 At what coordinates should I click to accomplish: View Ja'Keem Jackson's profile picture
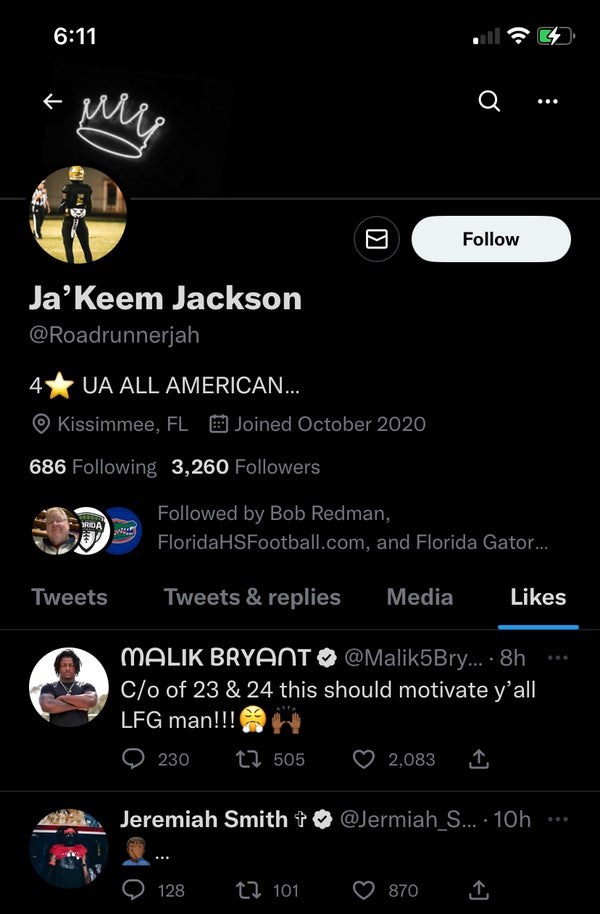(x=77, y=215)
